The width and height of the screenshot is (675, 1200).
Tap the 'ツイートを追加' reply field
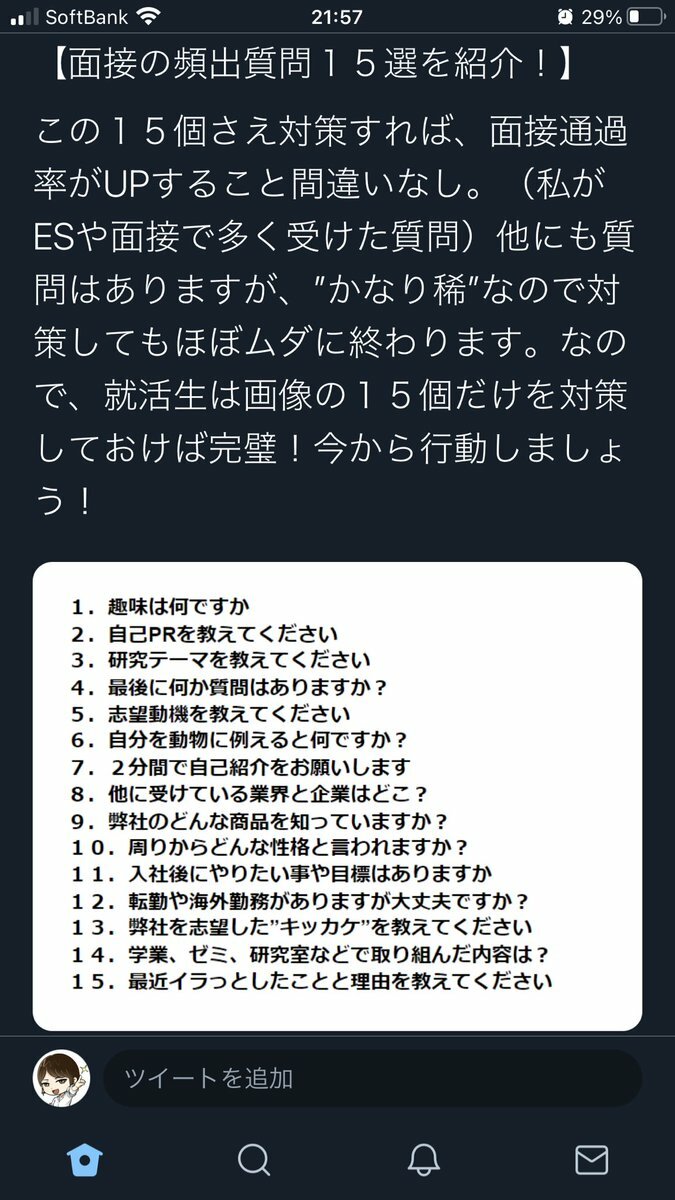pos(372,1078)
